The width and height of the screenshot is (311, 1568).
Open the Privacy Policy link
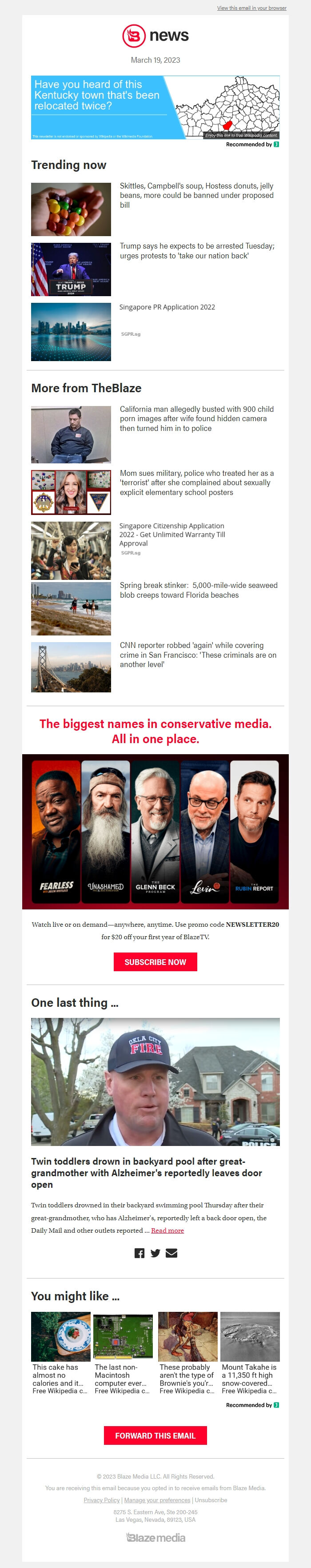(x=102, y=1500)
